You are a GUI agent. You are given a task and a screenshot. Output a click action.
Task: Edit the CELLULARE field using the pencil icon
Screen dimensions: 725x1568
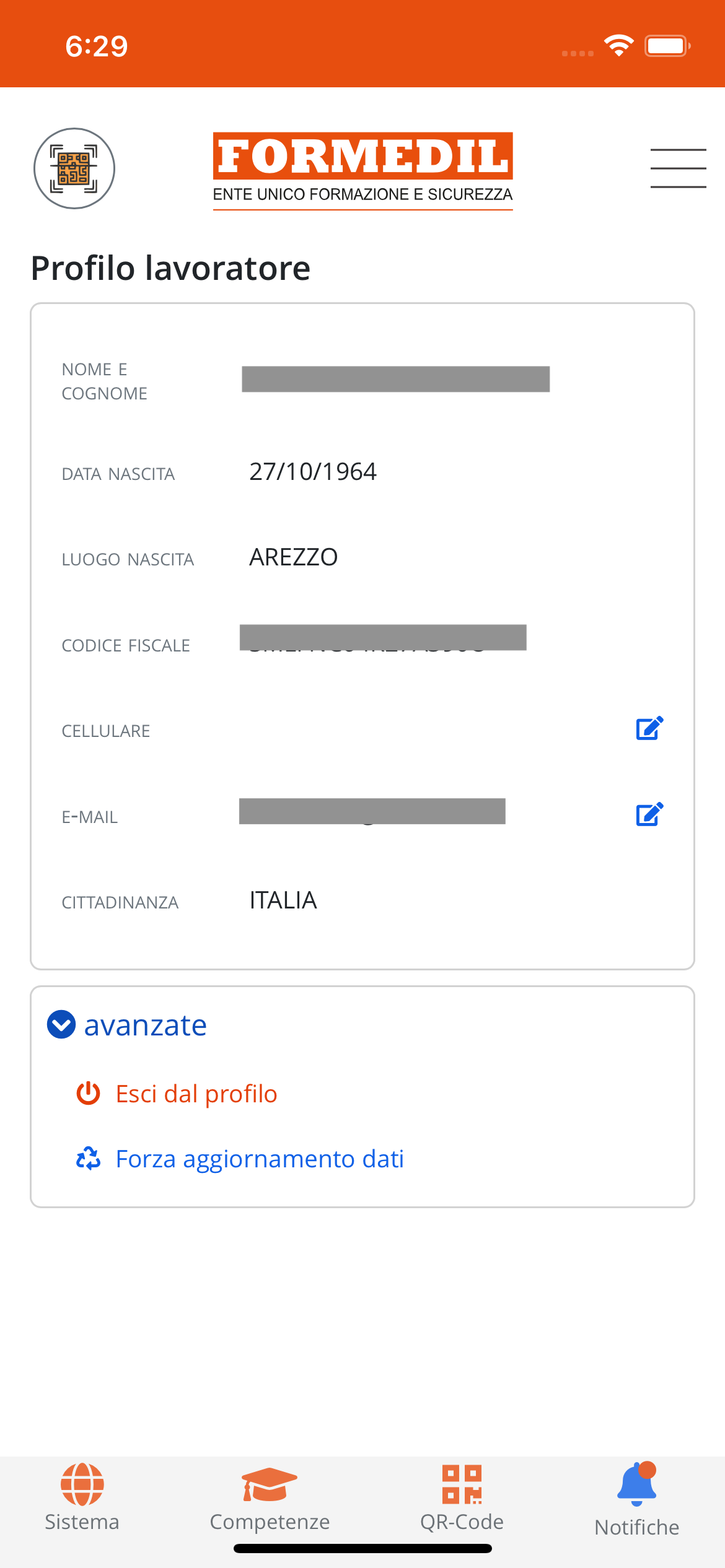pyautogui.click(x=649, y=730)
